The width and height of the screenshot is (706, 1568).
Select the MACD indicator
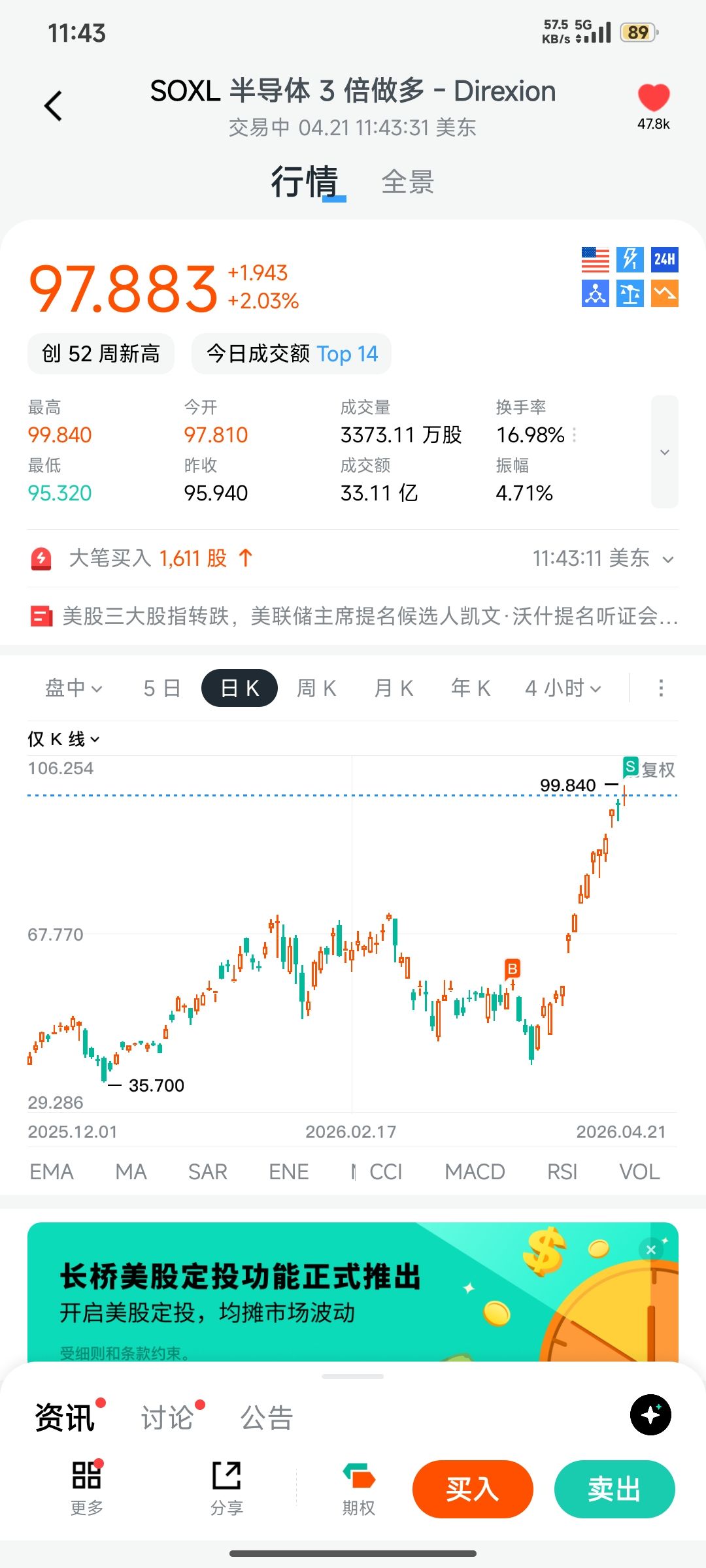(475, 1171)
